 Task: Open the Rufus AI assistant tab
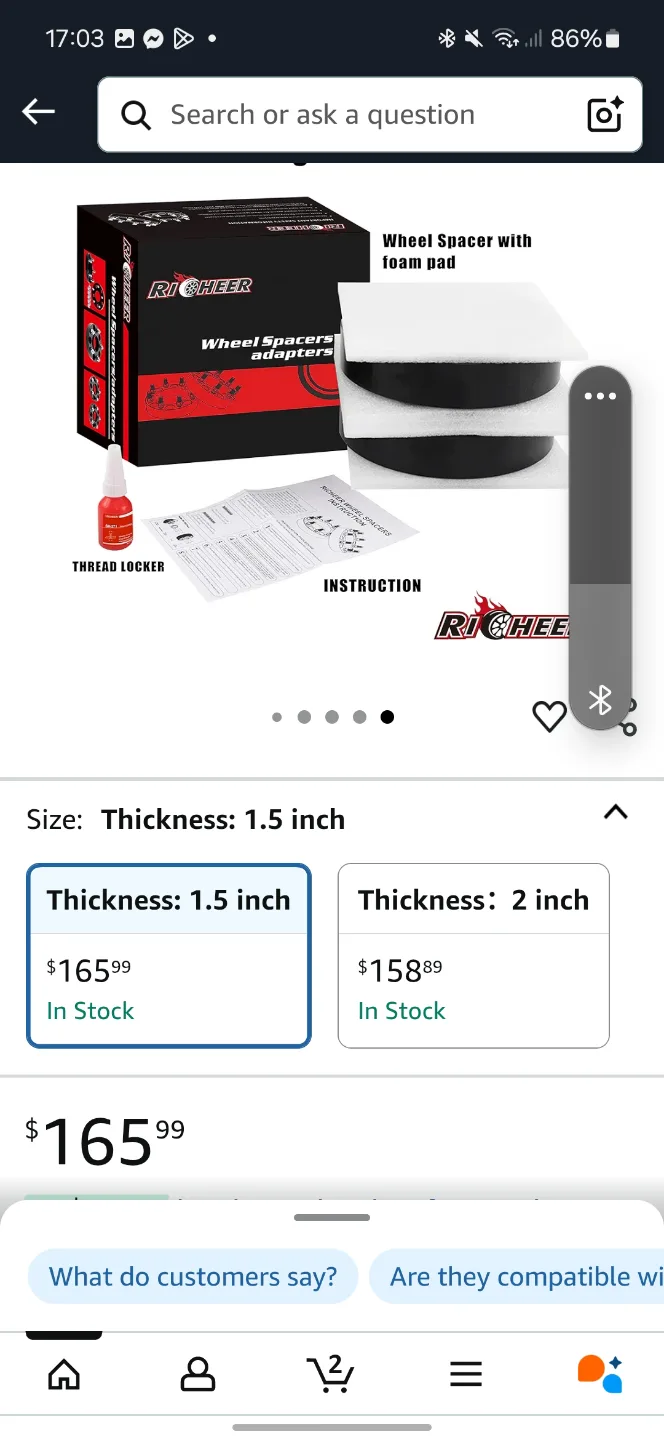click(x=599, y=1374)
